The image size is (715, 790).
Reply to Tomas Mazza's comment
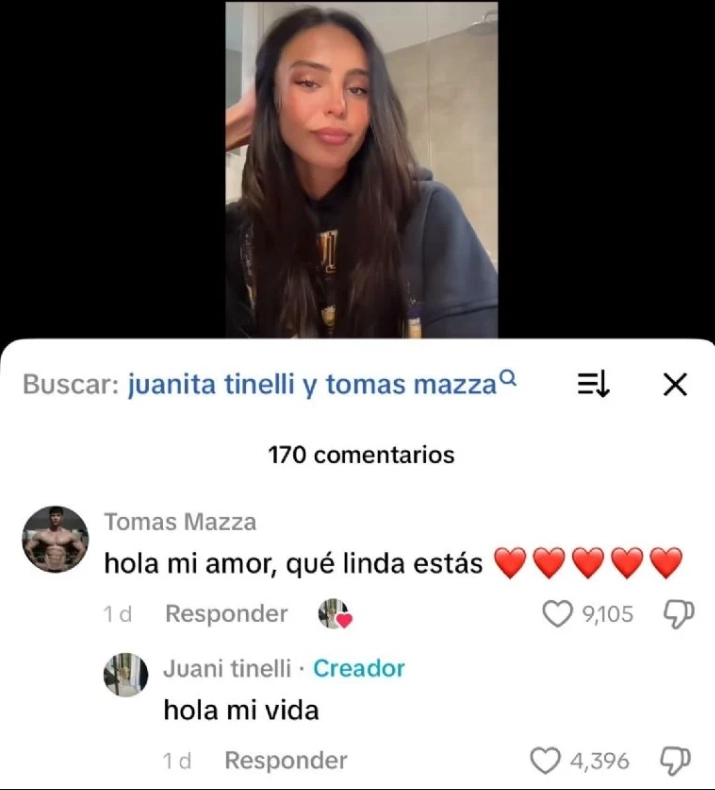[226, 614]
